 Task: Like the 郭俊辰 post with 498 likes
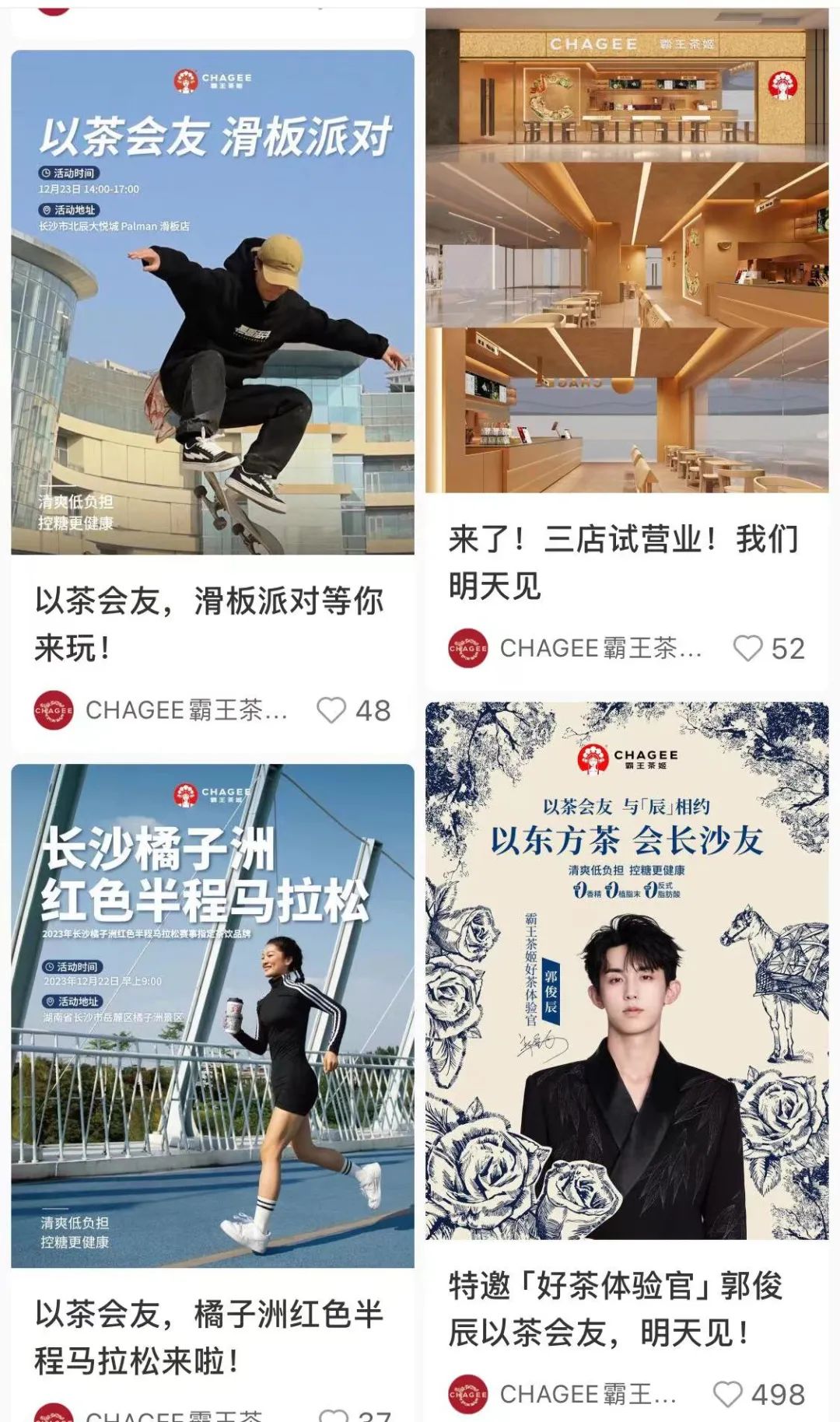728,1394
